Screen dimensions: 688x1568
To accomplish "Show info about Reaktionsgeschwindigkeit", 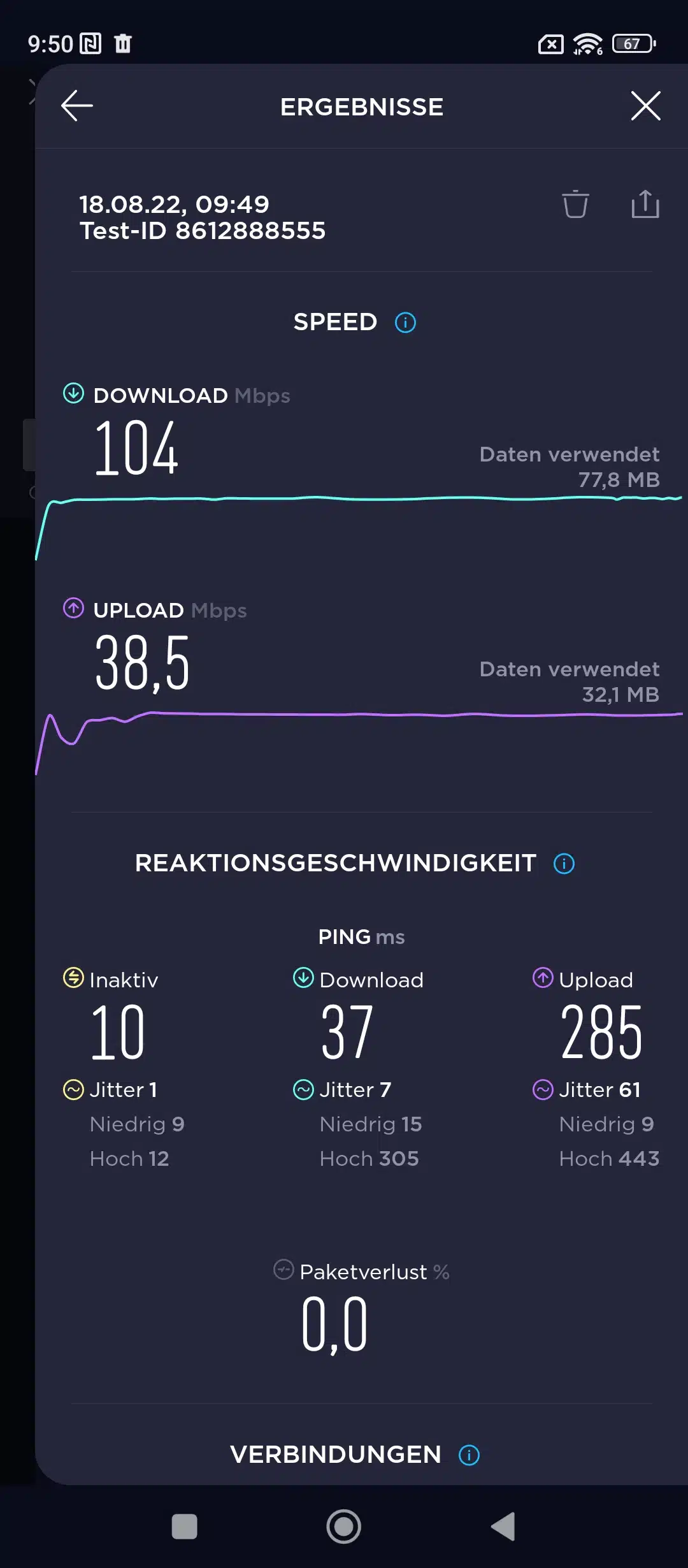I will (x=564, y=864).
